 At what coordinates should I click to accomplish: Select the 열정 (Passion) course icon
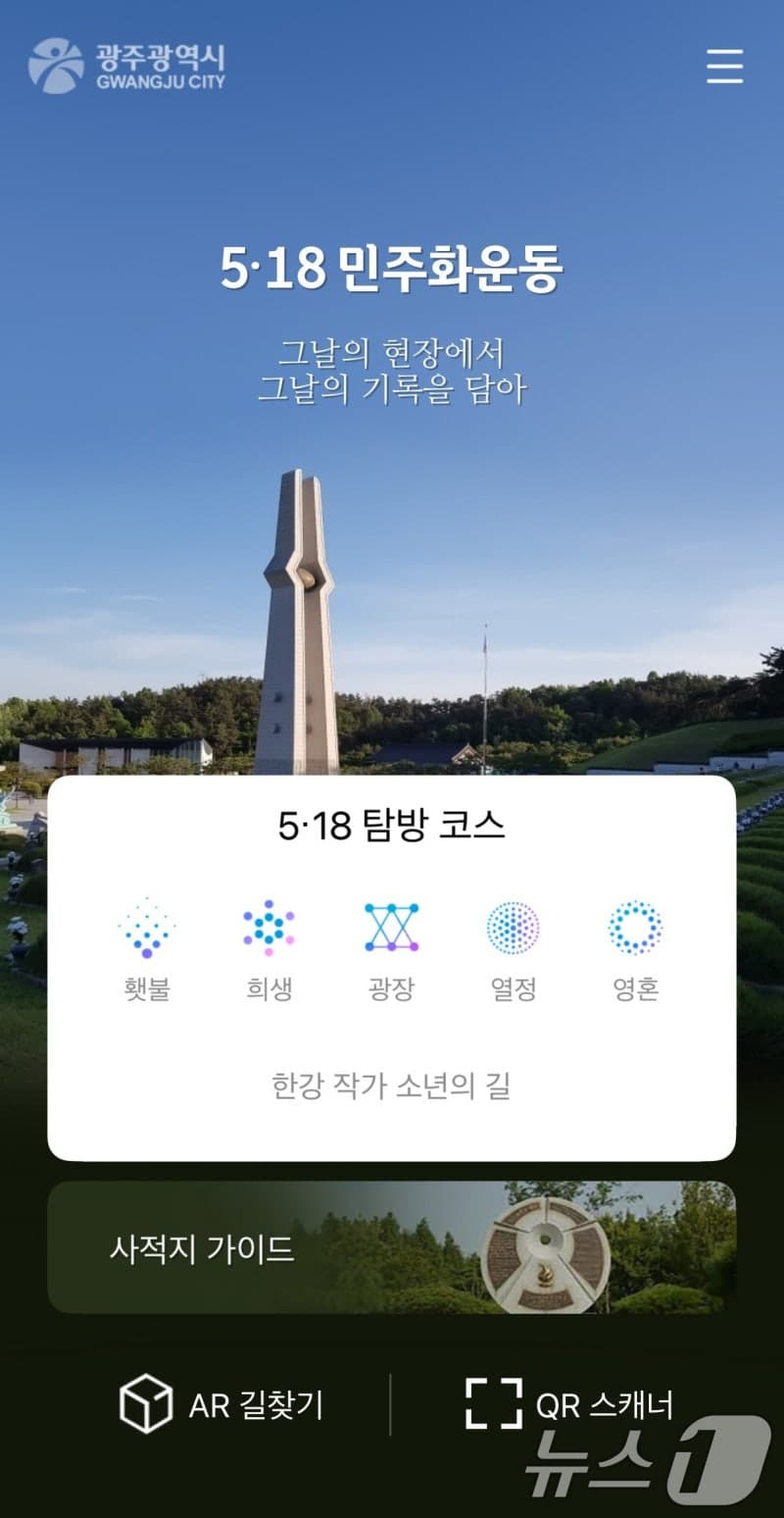514,926
